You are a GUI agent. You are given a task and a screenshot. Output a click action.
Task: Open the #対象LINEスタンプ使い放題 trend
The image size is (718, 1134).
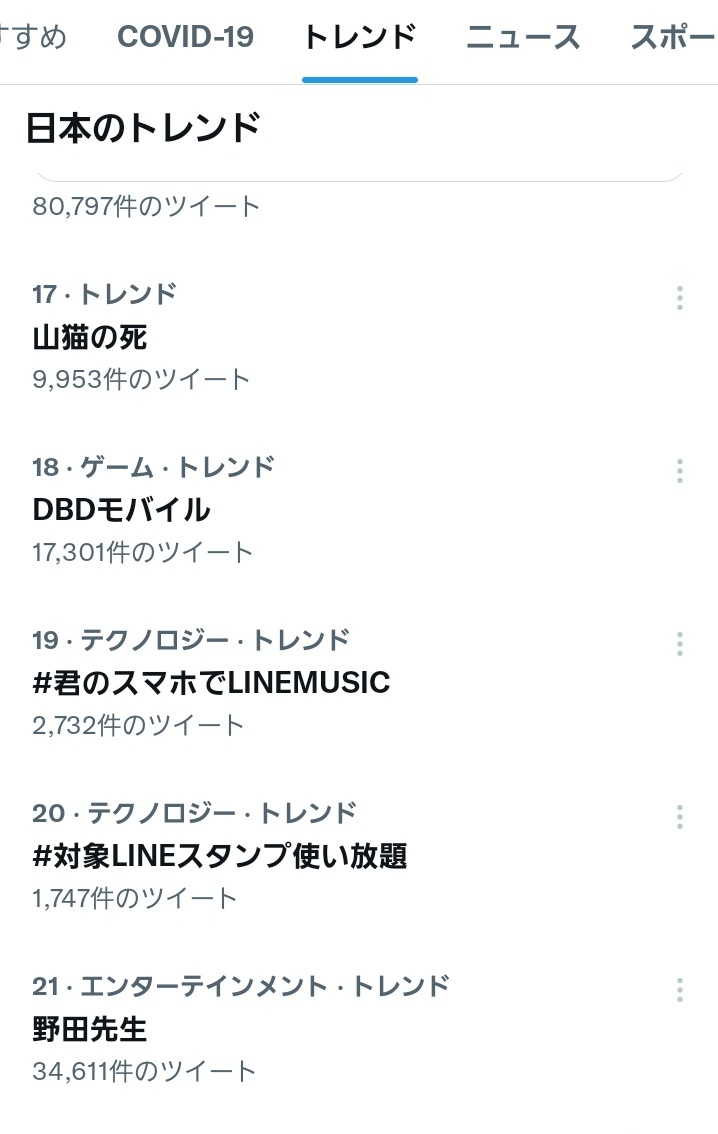pyautogui.click(x=220, y=856)
